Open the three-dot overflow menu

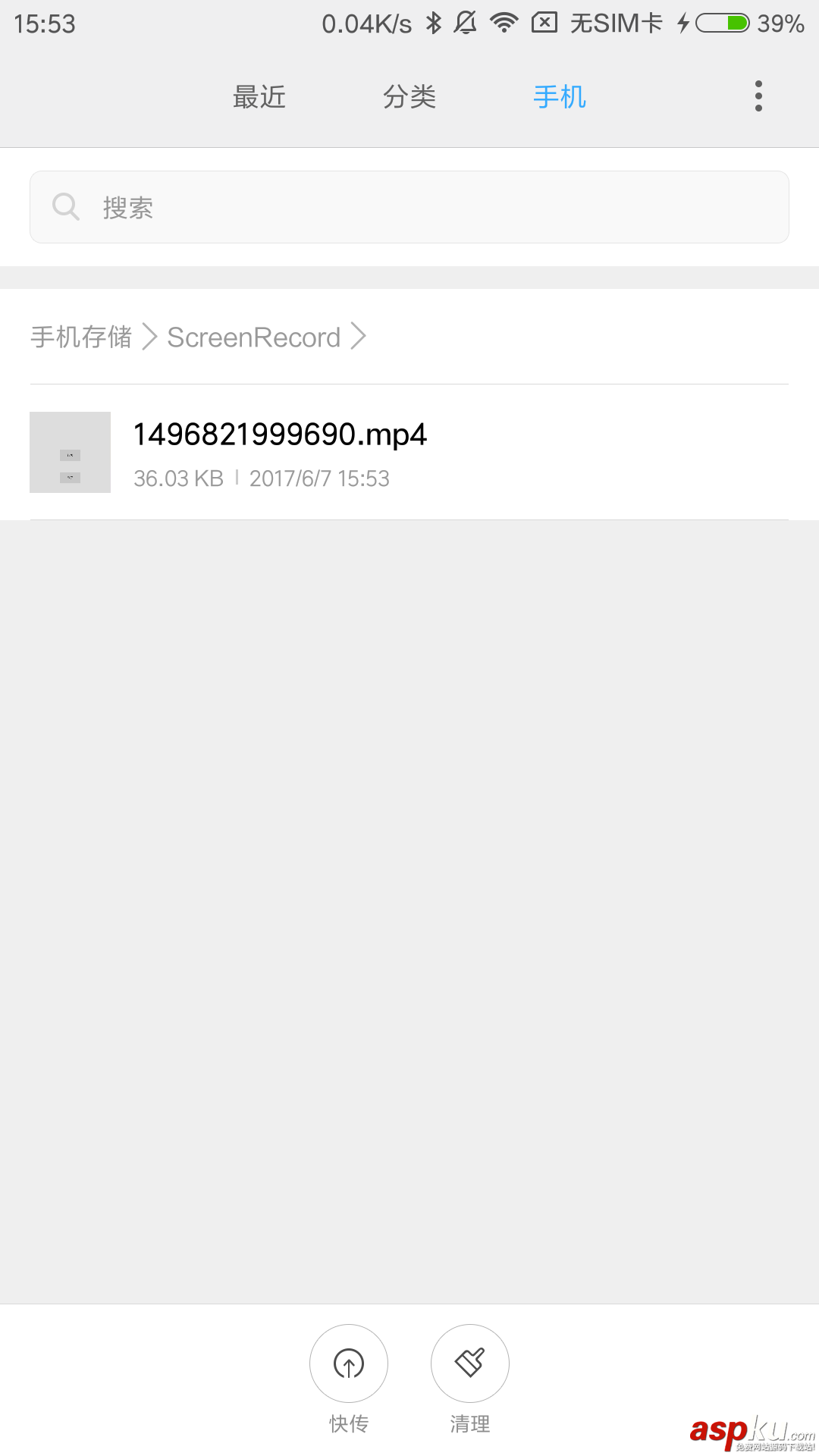[758, 96]
